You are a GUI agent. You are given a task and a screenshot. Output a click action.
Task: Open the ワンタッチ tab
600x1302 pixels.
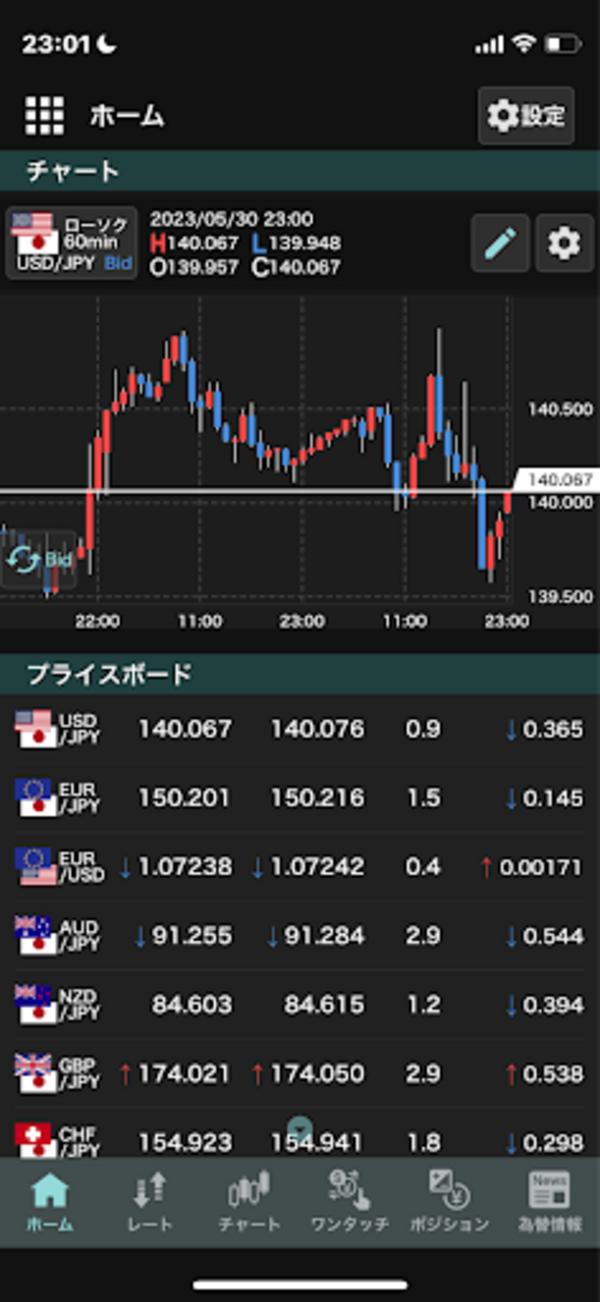(349, 1202)
